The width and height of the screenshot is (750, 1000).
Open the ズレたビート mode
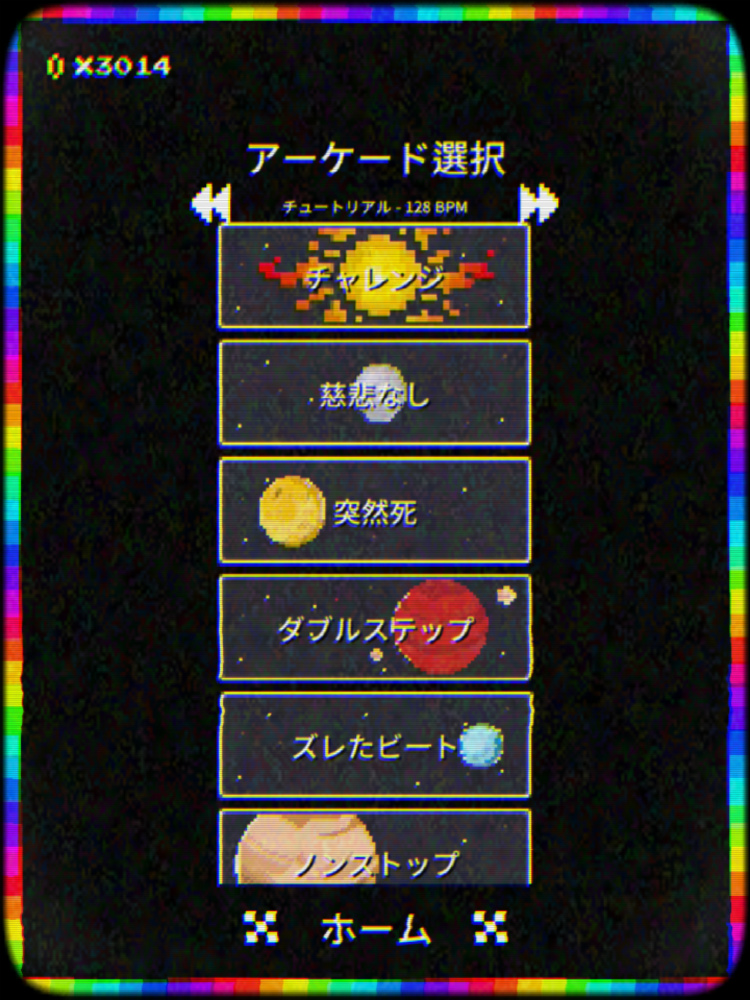374,745
